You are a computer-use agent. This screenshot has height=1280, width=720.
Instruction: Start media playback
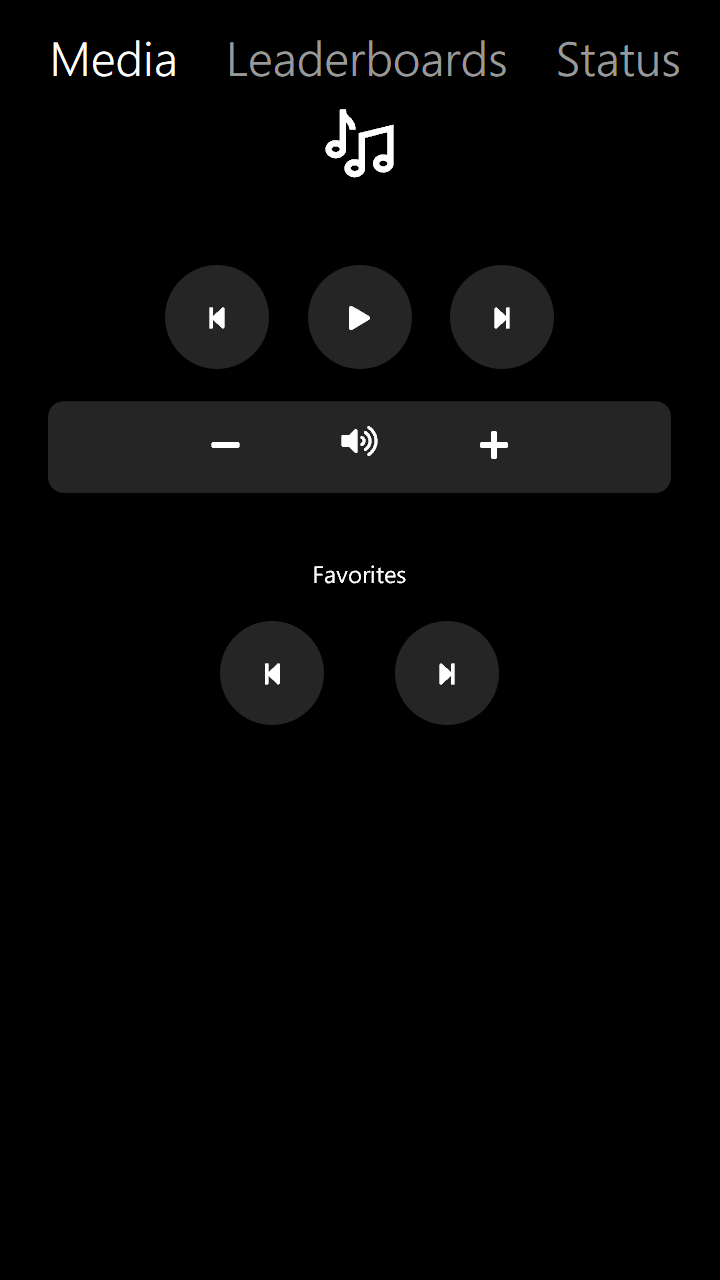(x=360, y=317)
